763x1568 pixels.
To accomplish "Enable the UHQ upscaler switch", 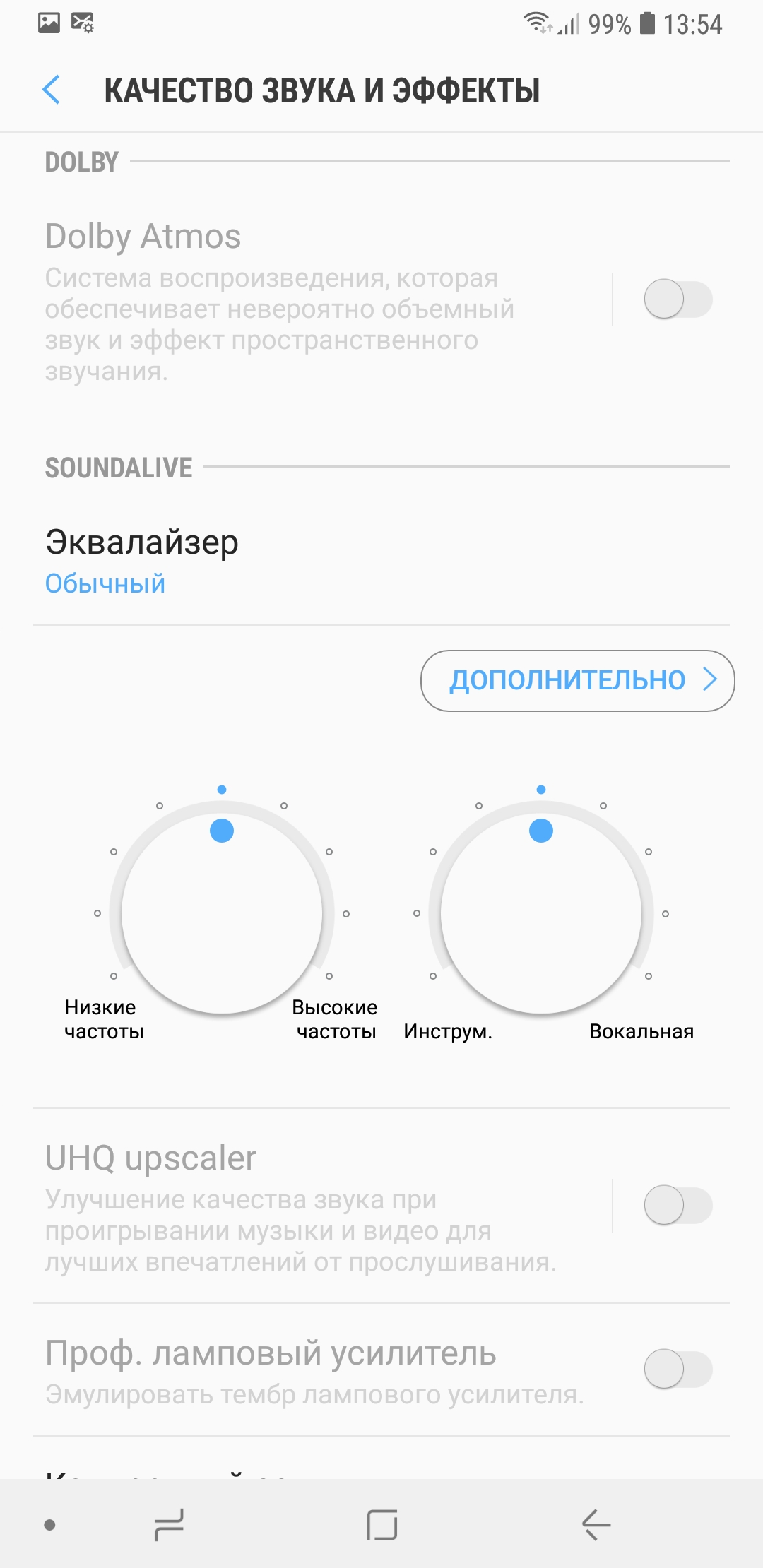I will point(677,1205).
